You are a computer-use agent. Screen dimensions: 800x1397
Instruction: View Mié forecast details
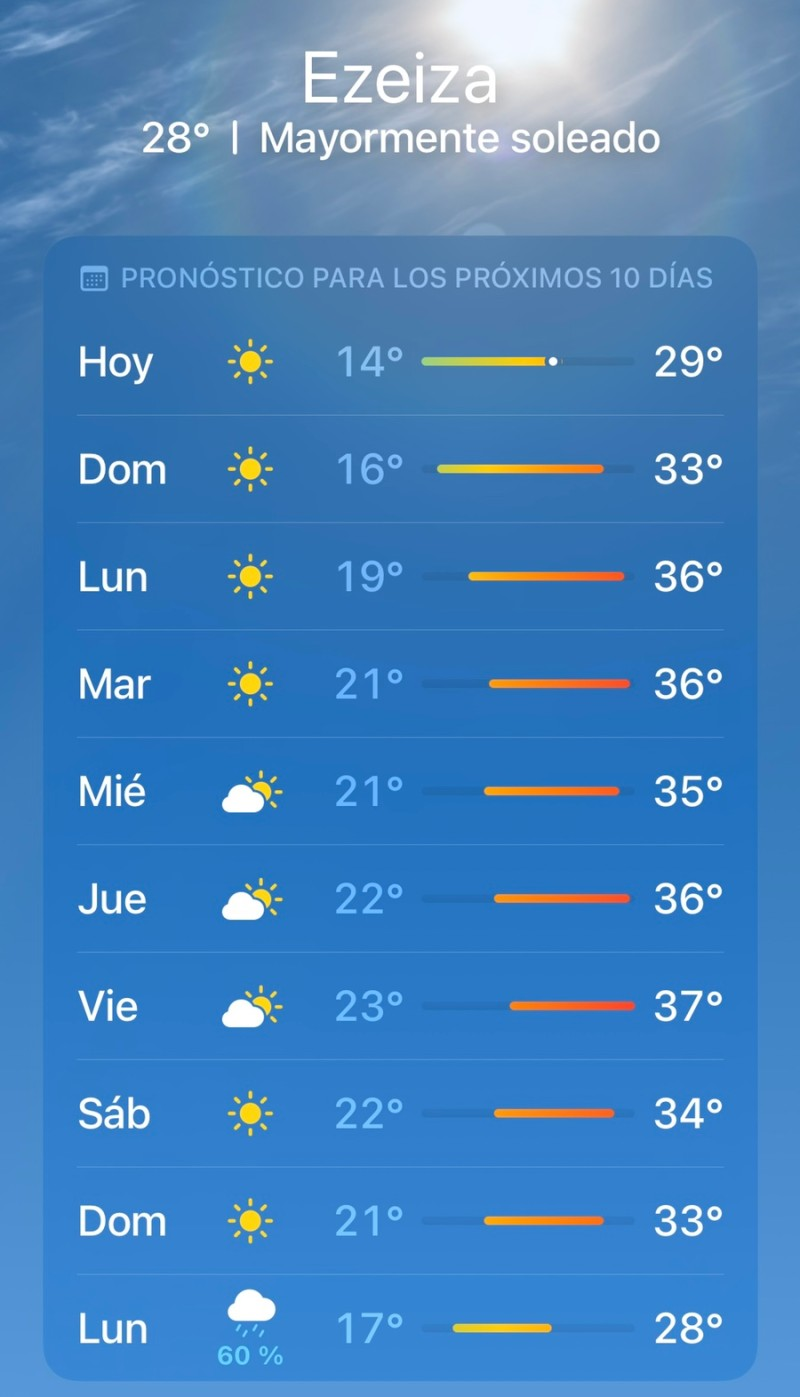pyautogui.click(x=400, y=792)
